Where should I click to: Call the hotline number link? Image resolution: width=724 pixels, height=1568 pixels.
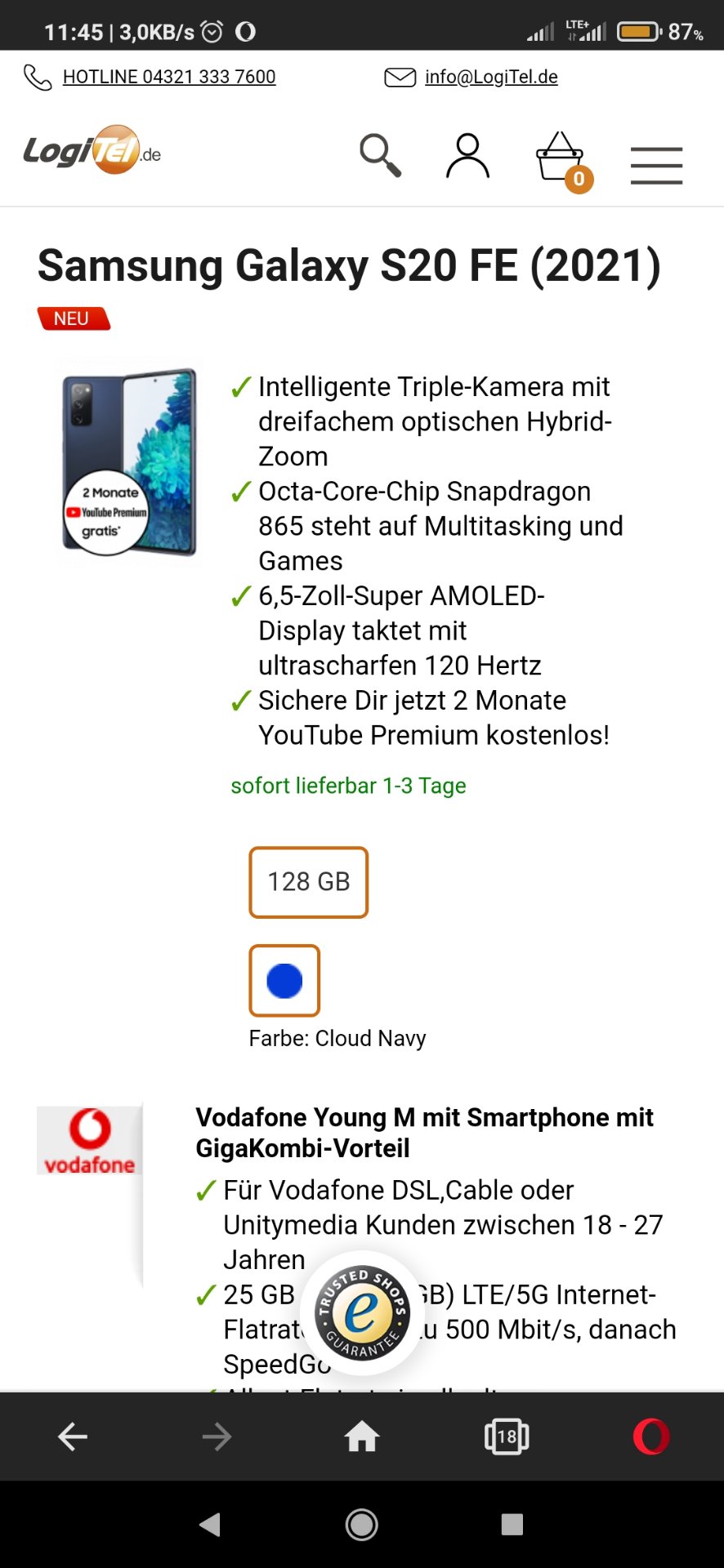click(x=168, y=77)
